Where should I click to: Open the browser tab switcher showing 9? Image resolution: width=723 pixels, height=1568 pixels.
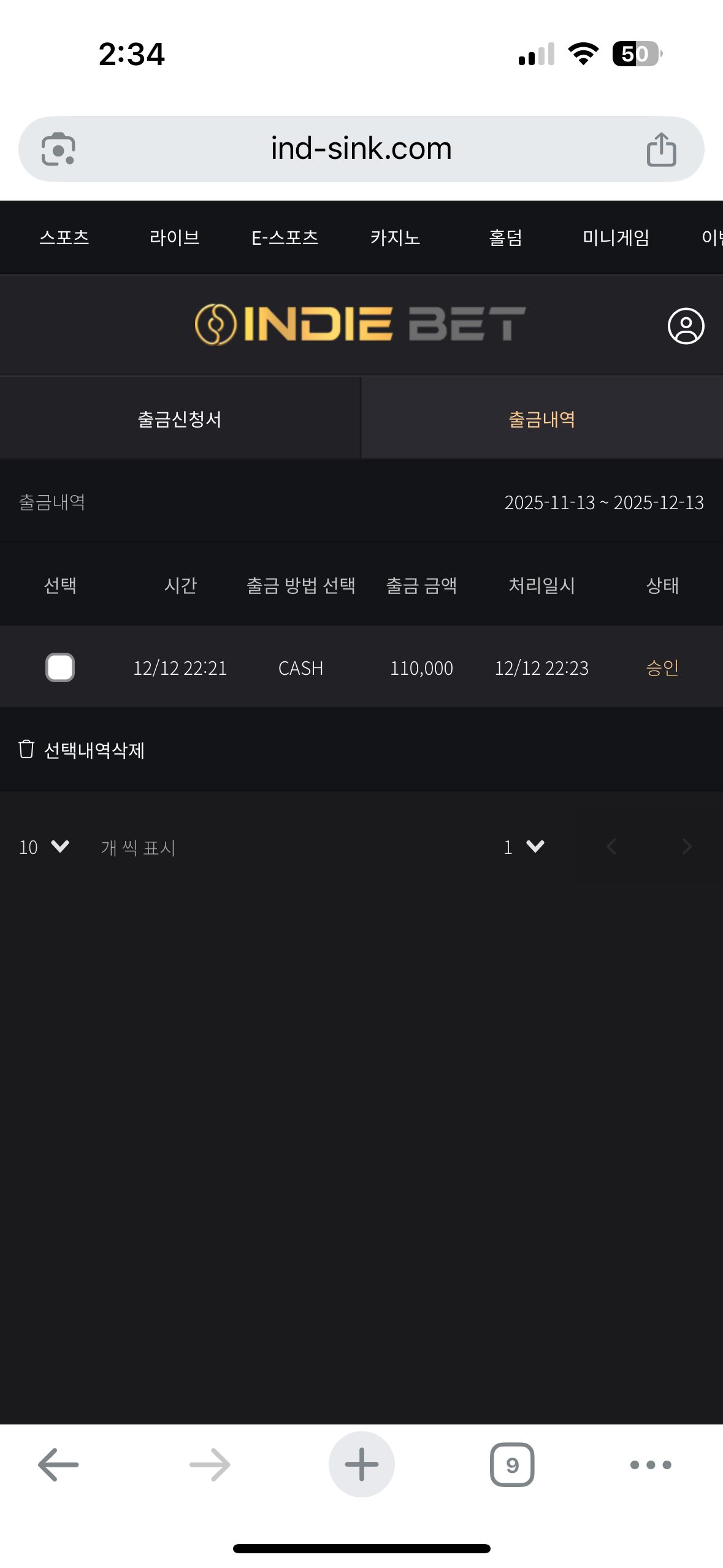coord(512,1465)
